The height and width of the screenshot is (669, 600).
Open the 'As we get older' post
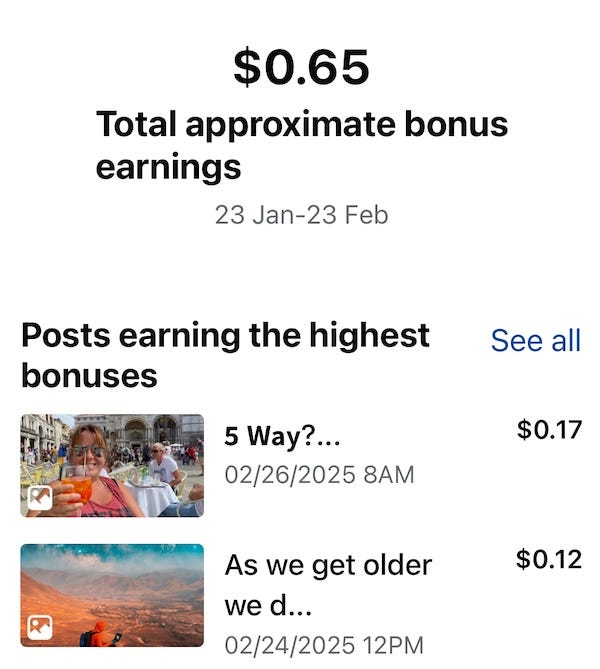(x=327, y=565)
